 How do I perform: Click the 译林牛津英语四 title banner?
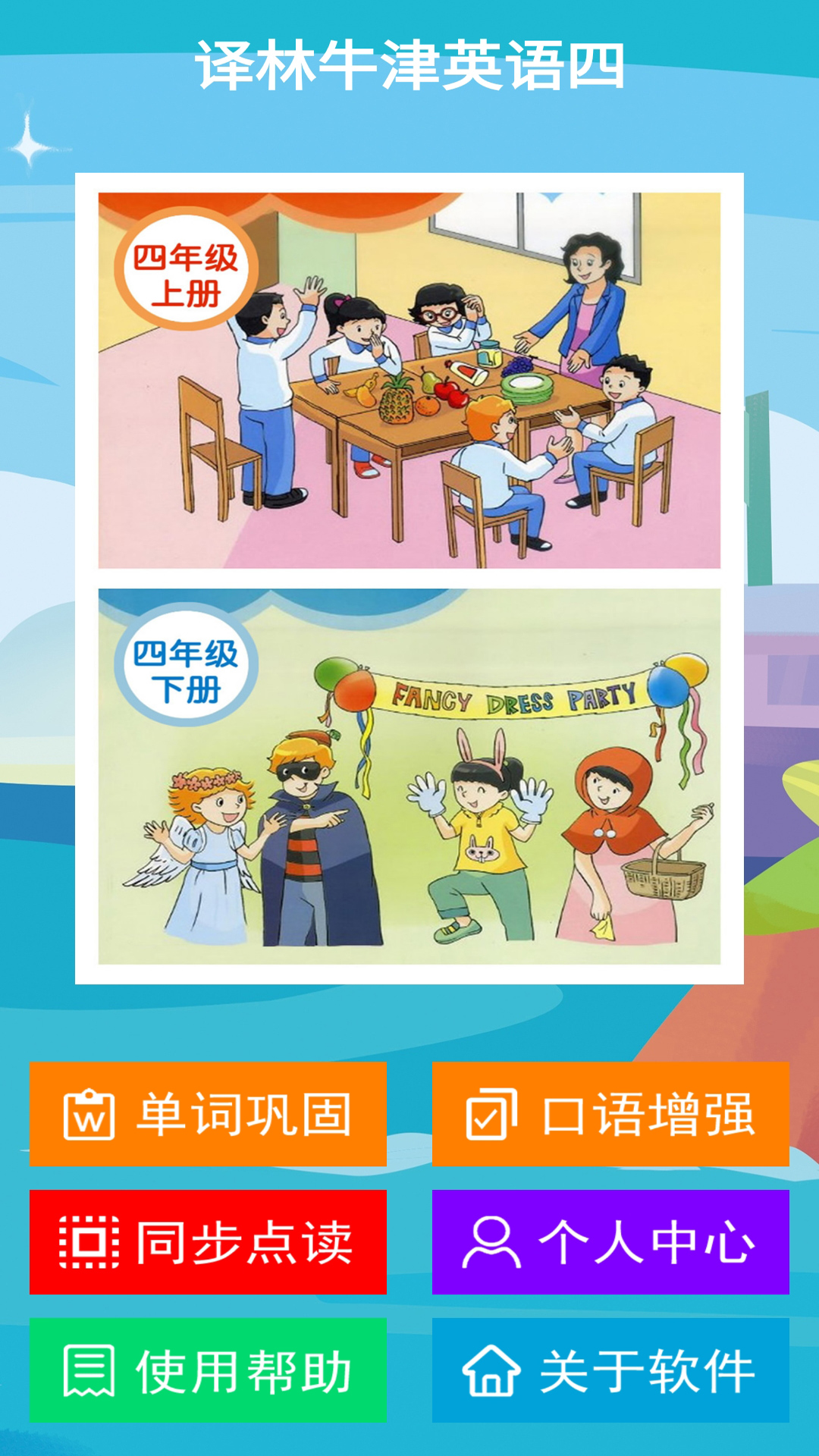409,64
